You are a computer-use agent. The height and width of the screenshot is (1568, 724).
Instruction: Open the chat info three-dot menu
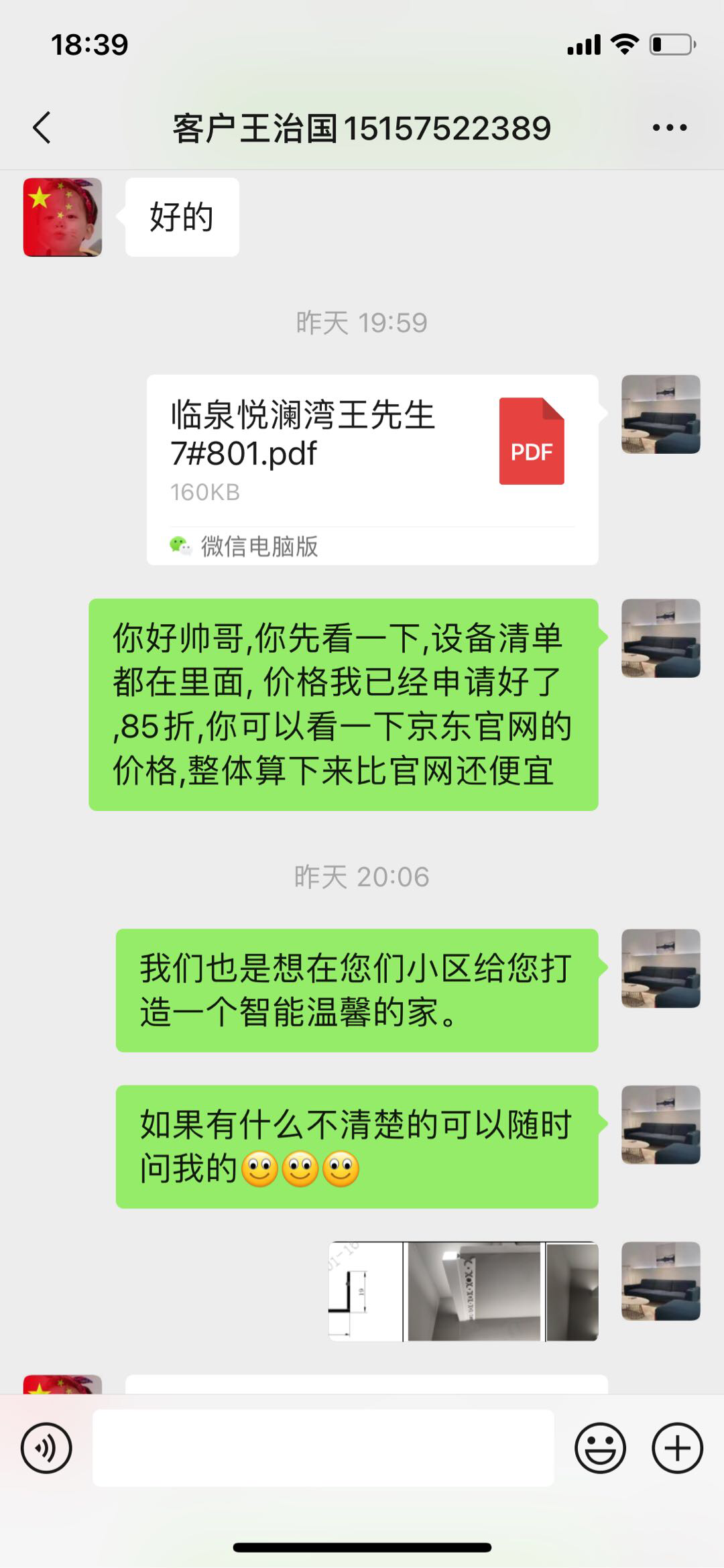pyautogui.click(x=670, y=127)
